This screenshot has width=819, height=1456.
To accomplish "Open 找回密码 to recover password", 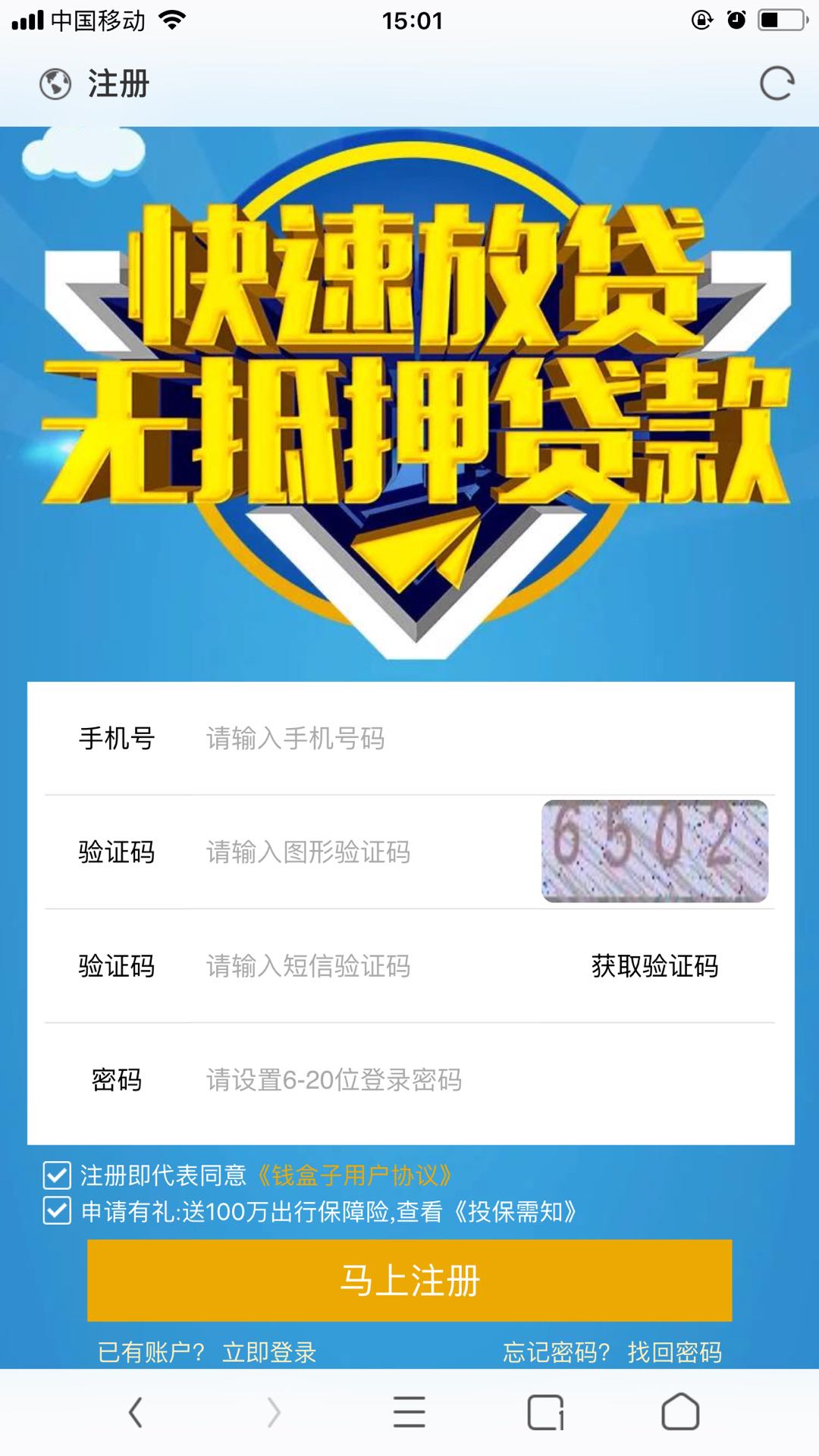I will pyautogui.click(x=675, y=1352).
